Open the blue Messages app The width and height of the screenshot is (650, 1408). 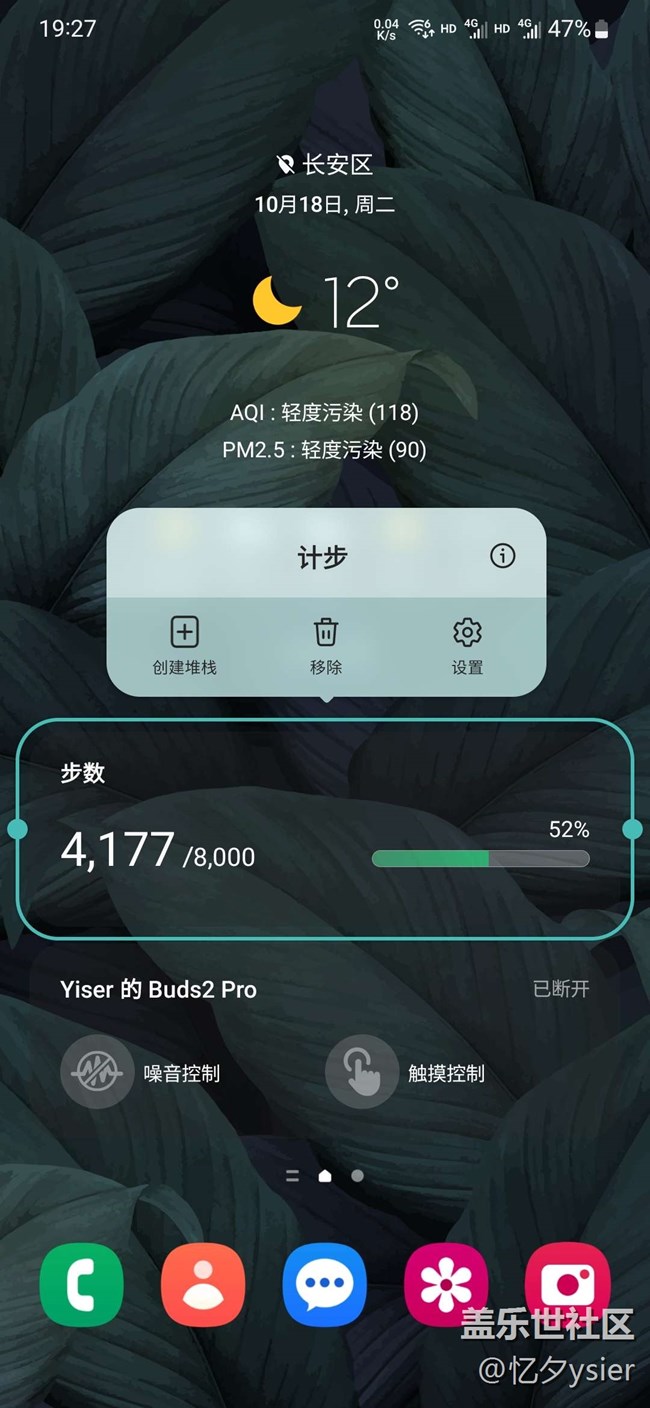point(325,1284)
